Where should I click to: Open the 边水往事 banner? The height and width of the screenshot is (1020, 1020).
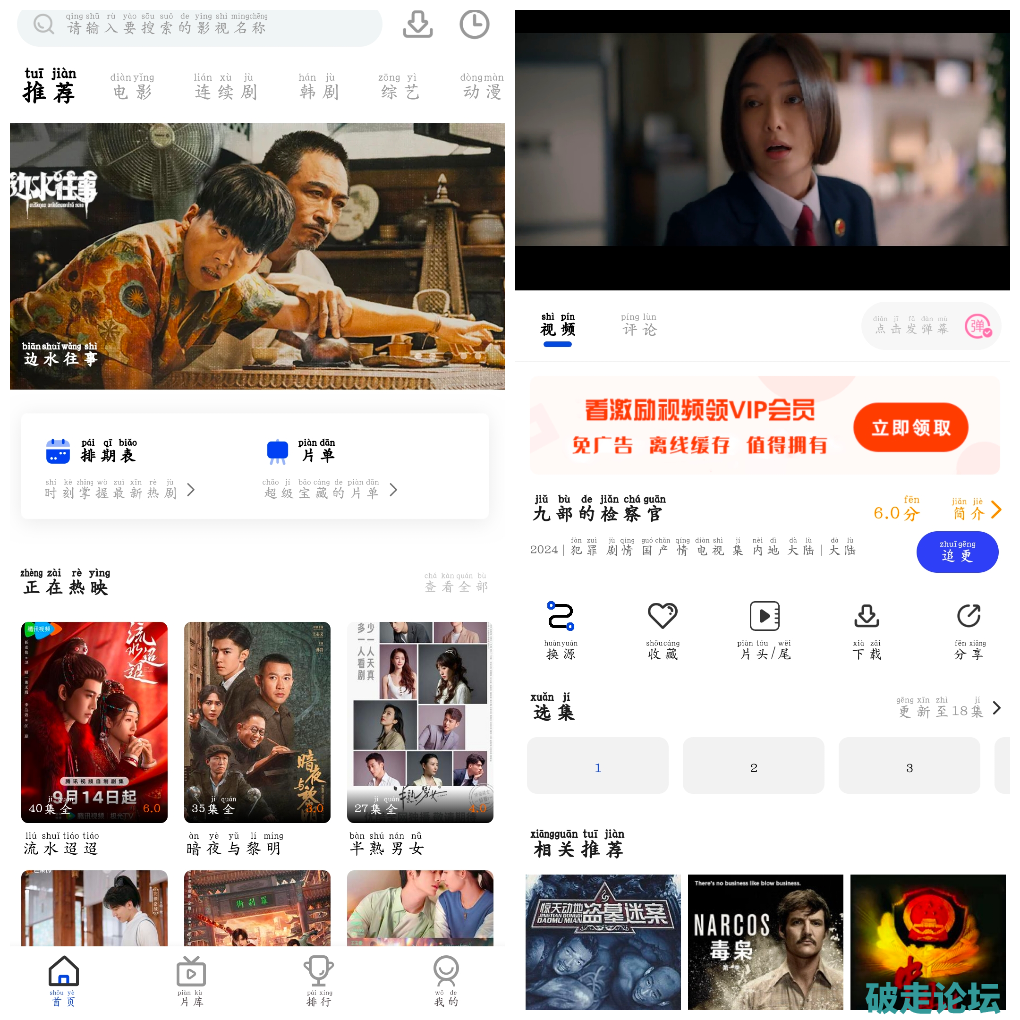(x=257, y=256)
